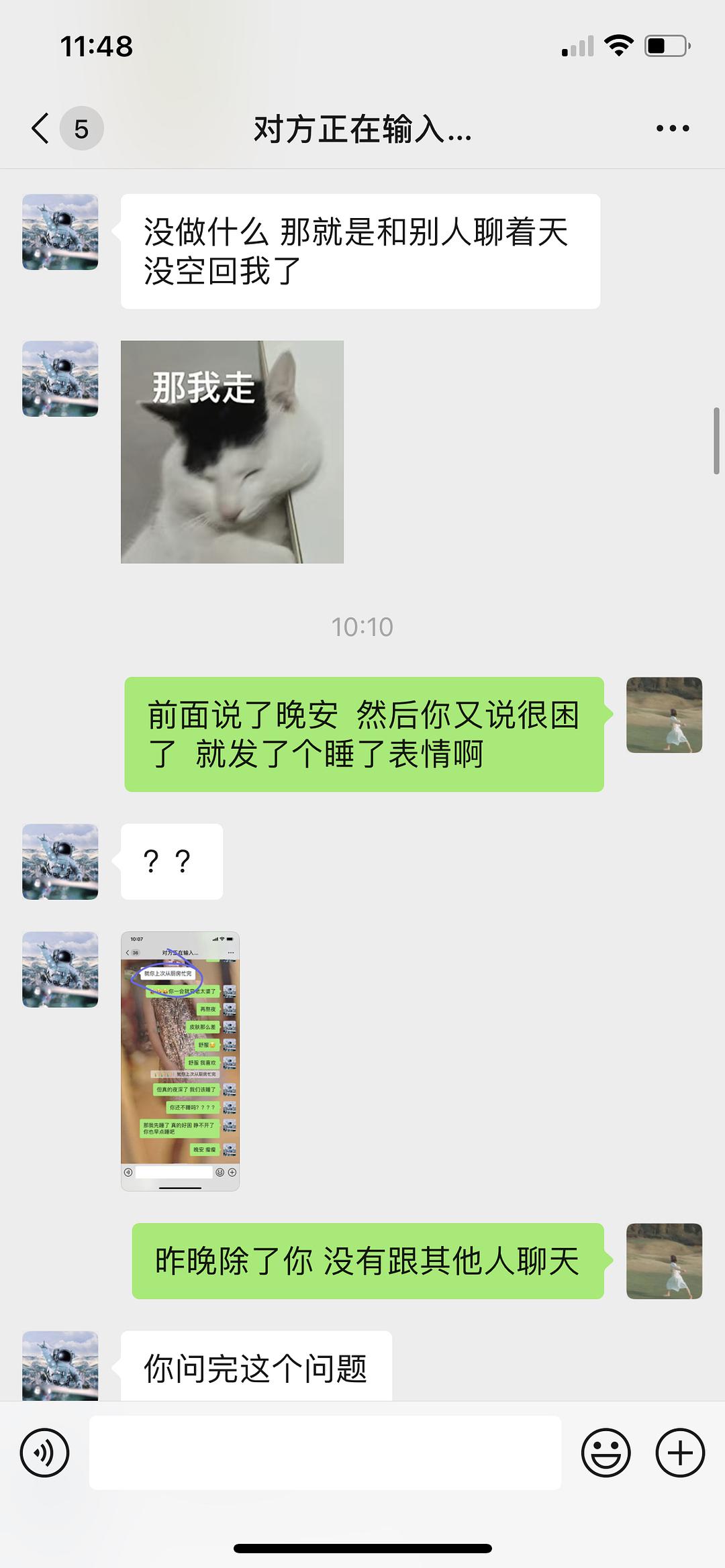View the cat sticker saying 那我走
Viewport: 725px width, 1568px height.
[x=232, y=452]
